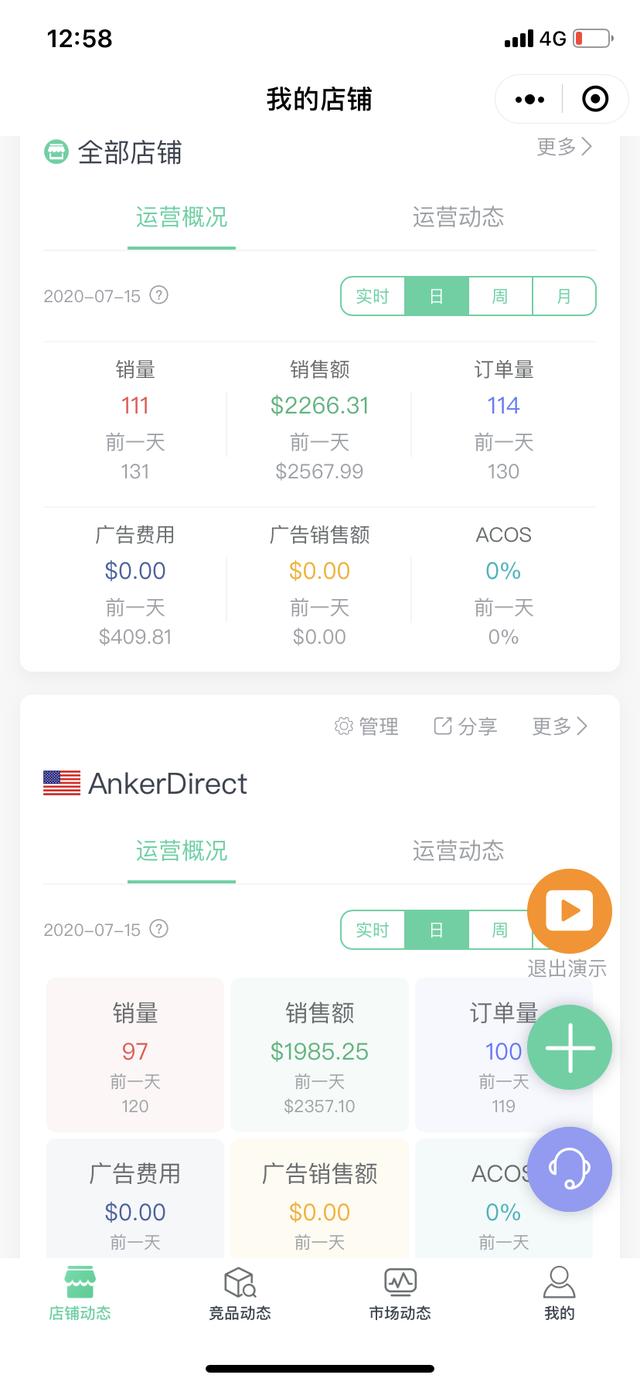This screenshot has height=1385, width=640.
Task: Go to 我的 bottom tab
Action: pyautogui.click(x=559, y=1294)
